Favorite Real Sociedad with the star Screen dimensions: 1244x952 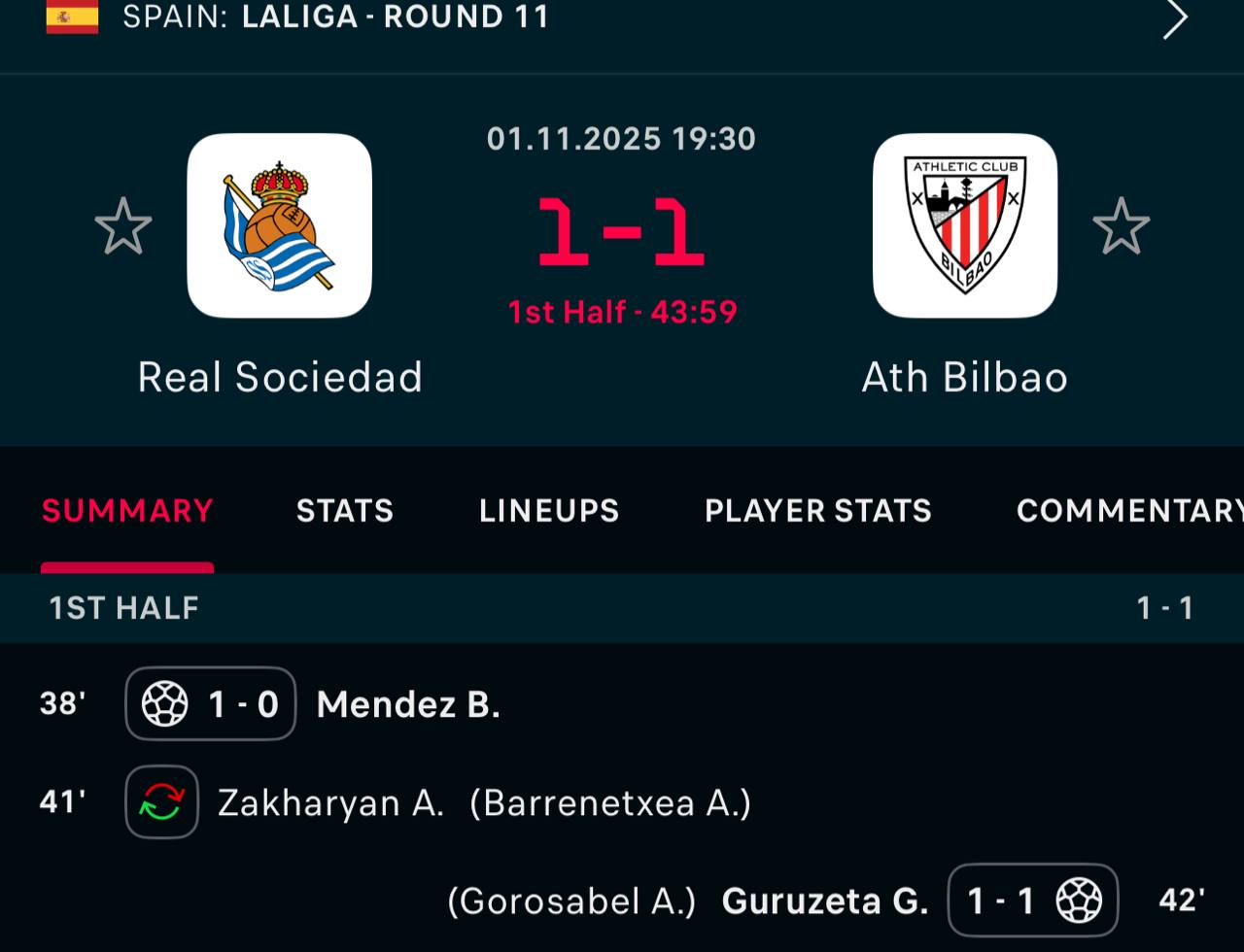(123, 226)
